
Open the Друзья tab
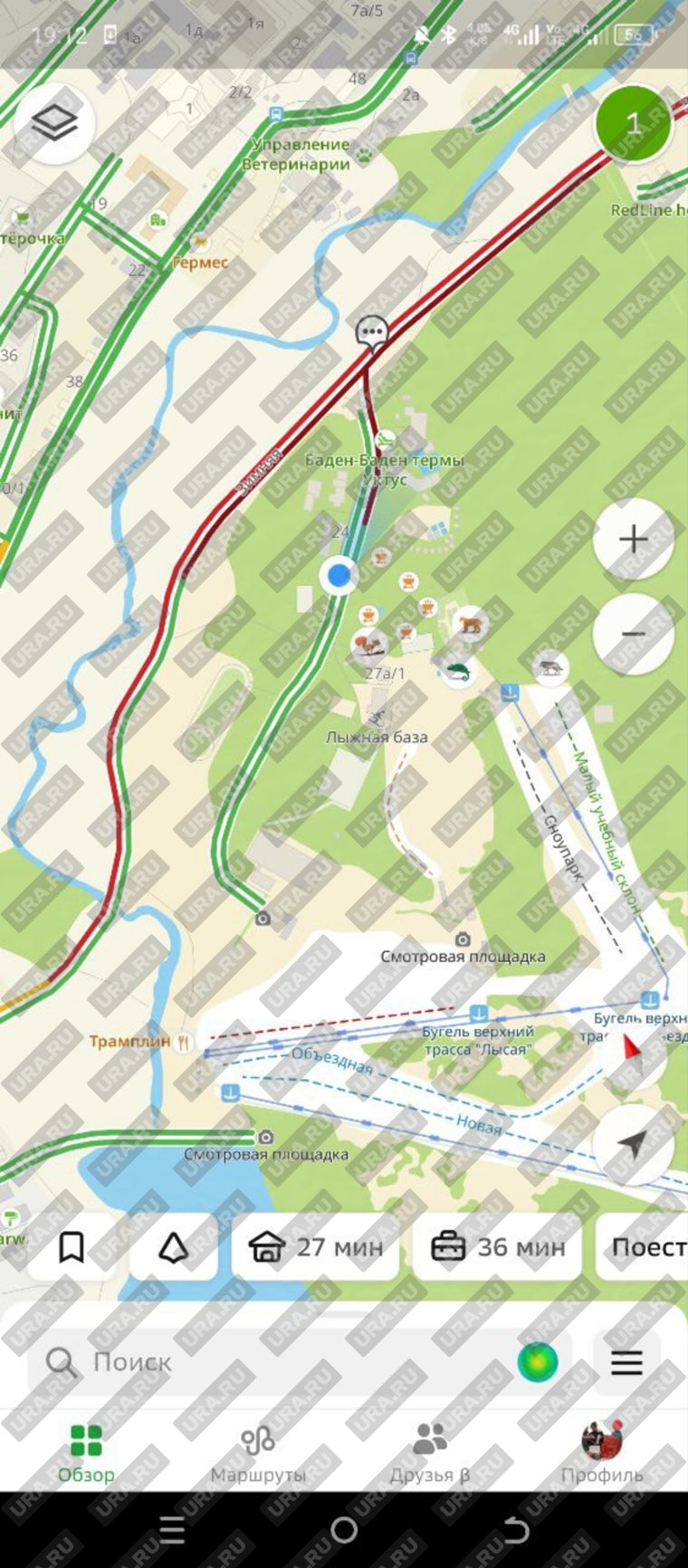tap(430, 1452)
